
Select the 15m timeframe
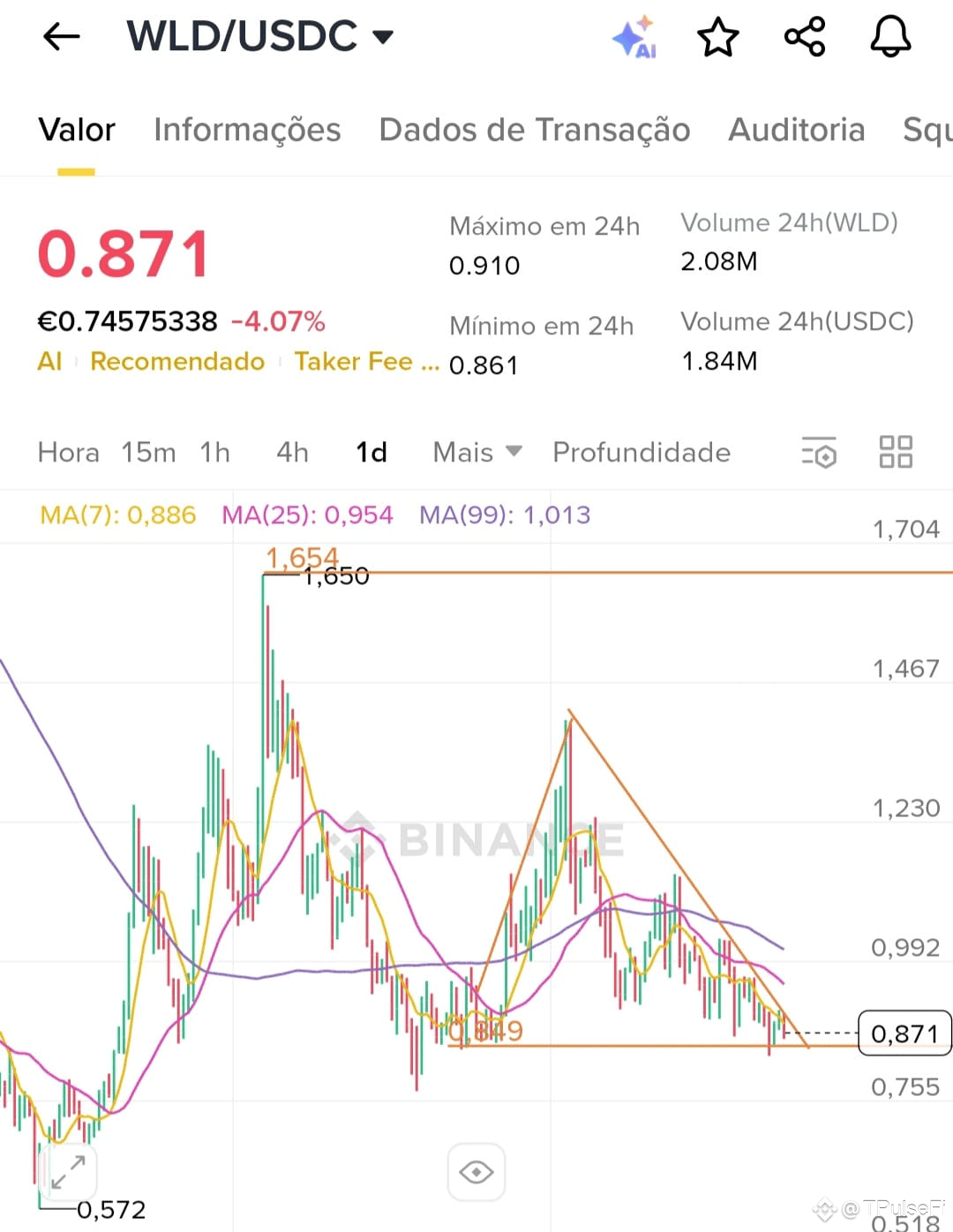pyautogui.click(x=147, y=452)
